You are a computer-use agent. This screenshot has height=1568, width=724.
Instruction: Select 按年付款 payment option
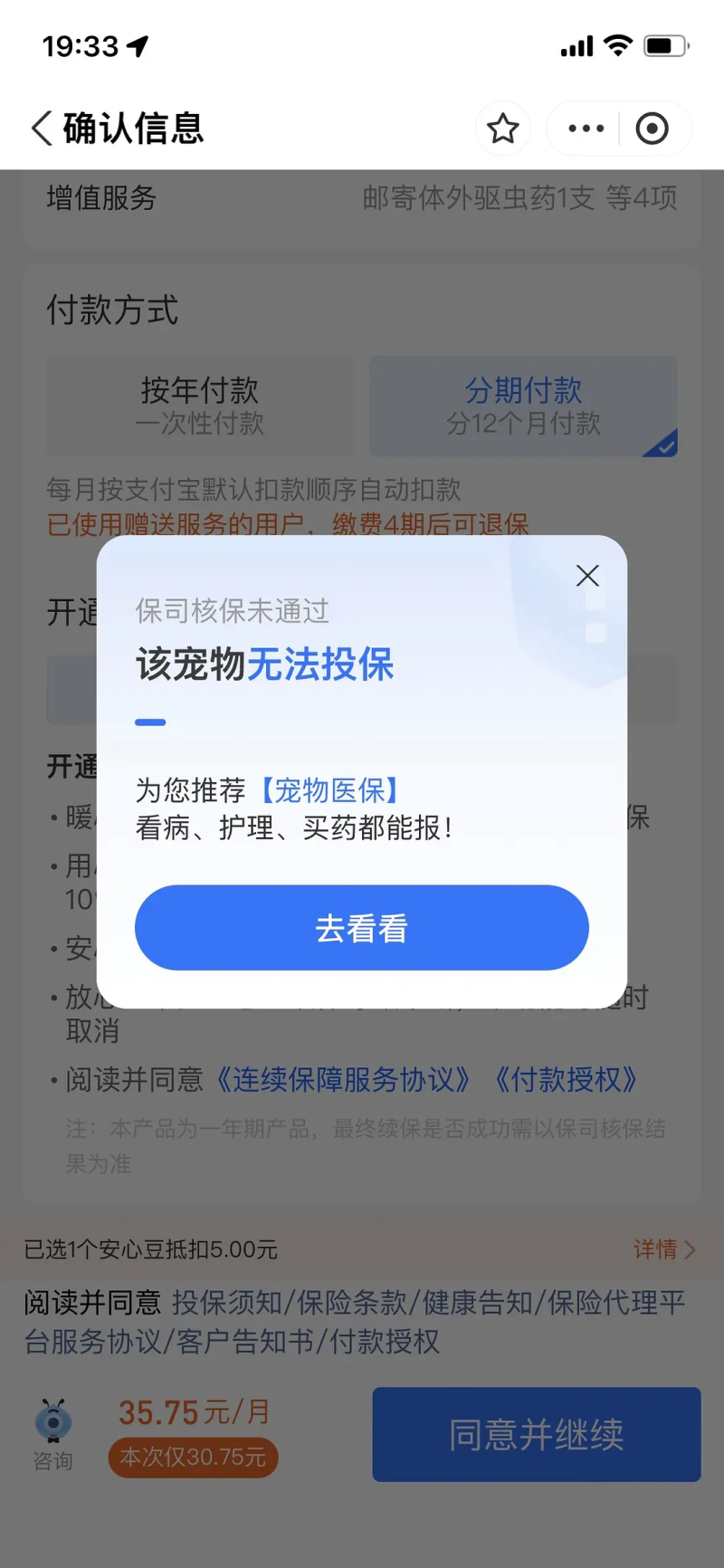point(200,406)
